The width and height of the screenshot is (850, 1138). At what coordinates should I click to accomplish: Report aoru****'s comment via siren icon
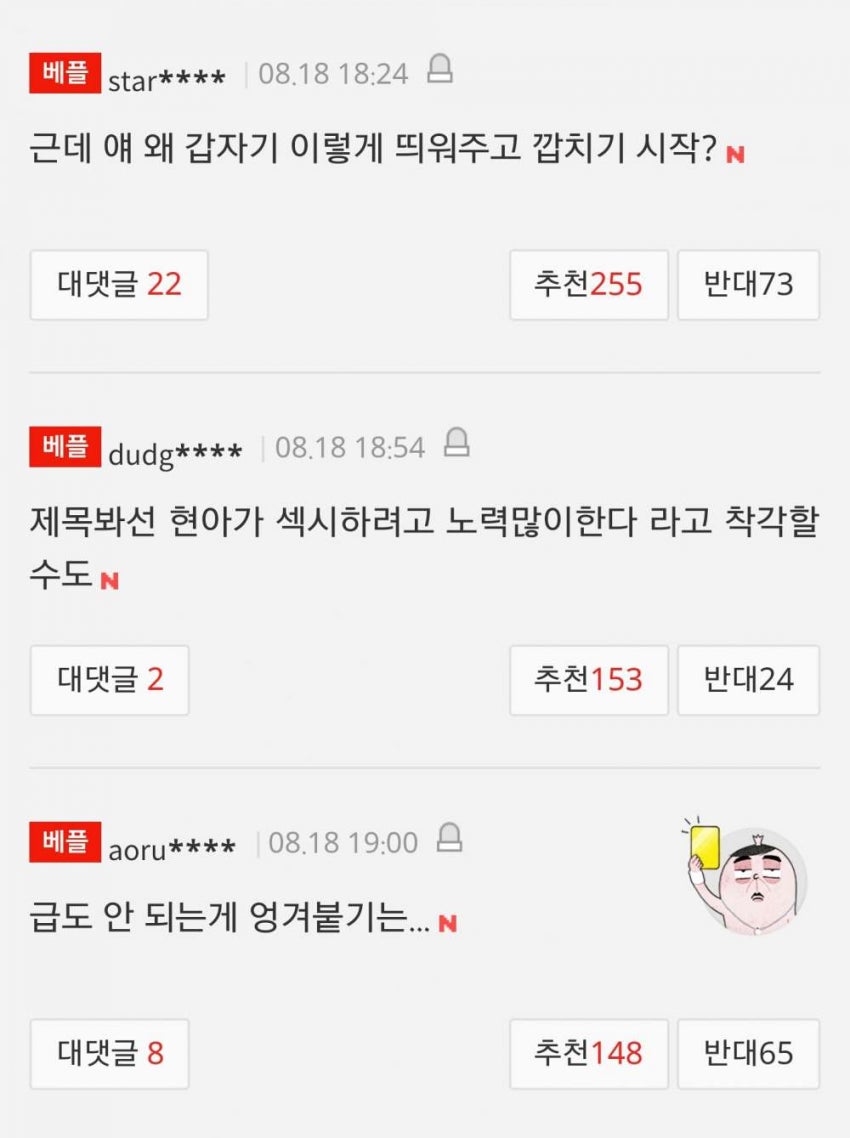[x=451, y=838]
